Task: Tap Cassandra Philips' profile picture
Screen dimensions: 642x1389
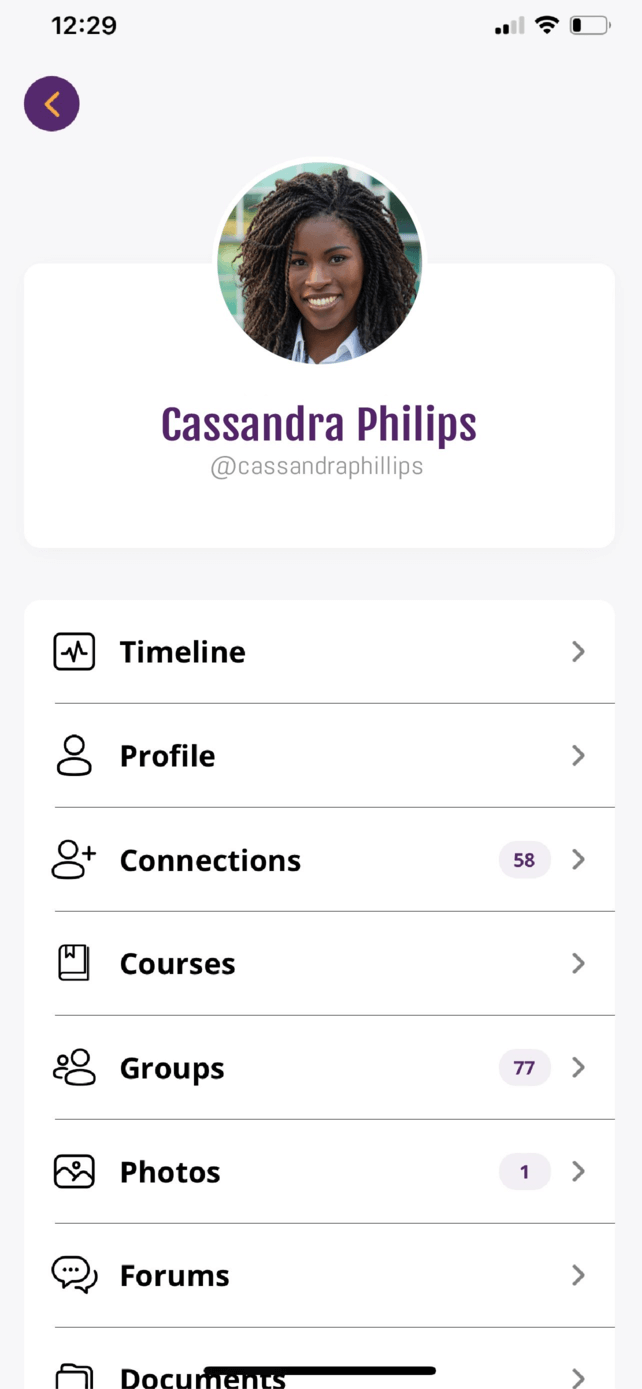Action: point(320,263)
